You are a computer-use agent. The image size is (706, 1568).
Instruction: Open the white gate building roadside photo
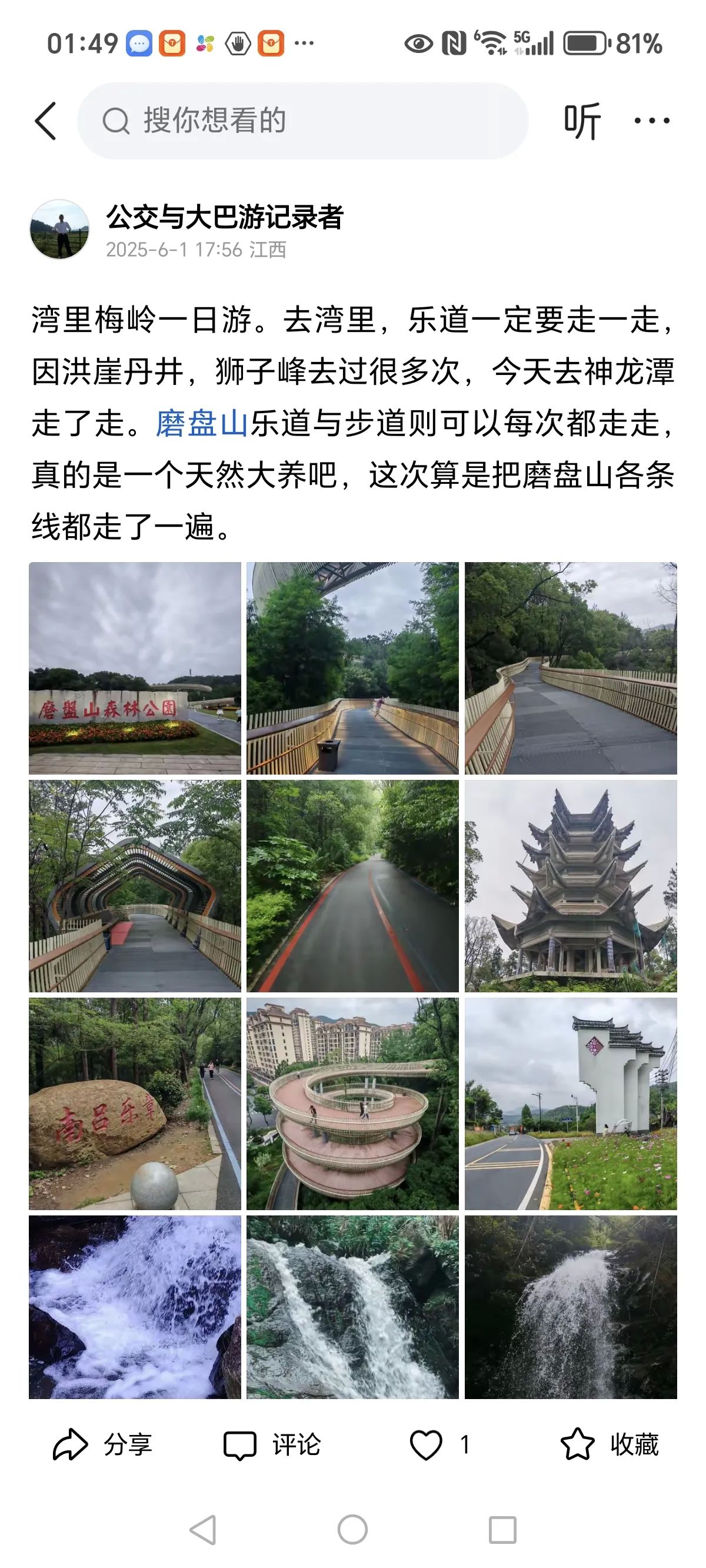point(570,1104)
